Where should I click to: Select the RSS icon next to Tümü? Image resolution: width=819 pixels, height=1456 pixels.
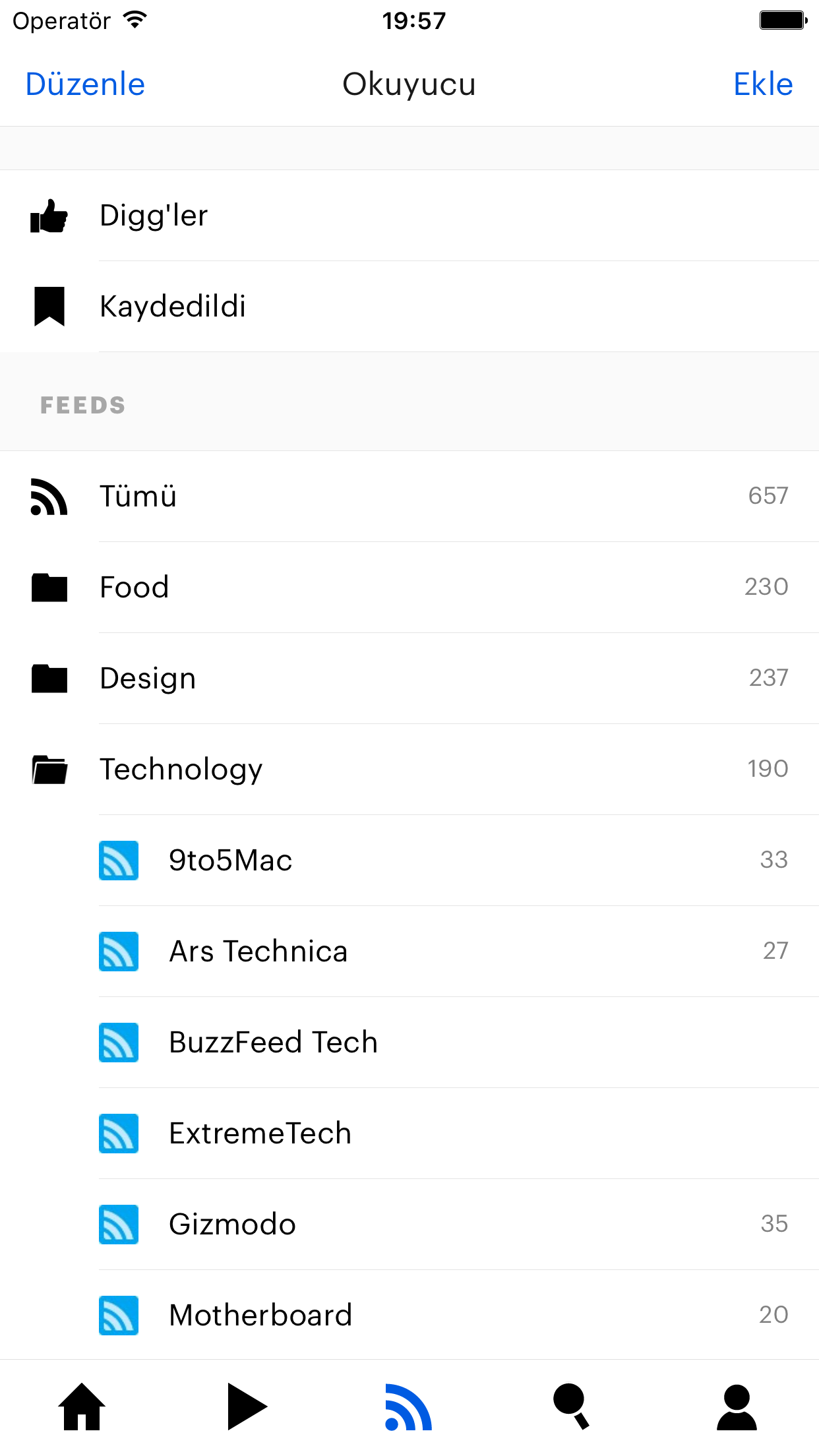point(49,497)
